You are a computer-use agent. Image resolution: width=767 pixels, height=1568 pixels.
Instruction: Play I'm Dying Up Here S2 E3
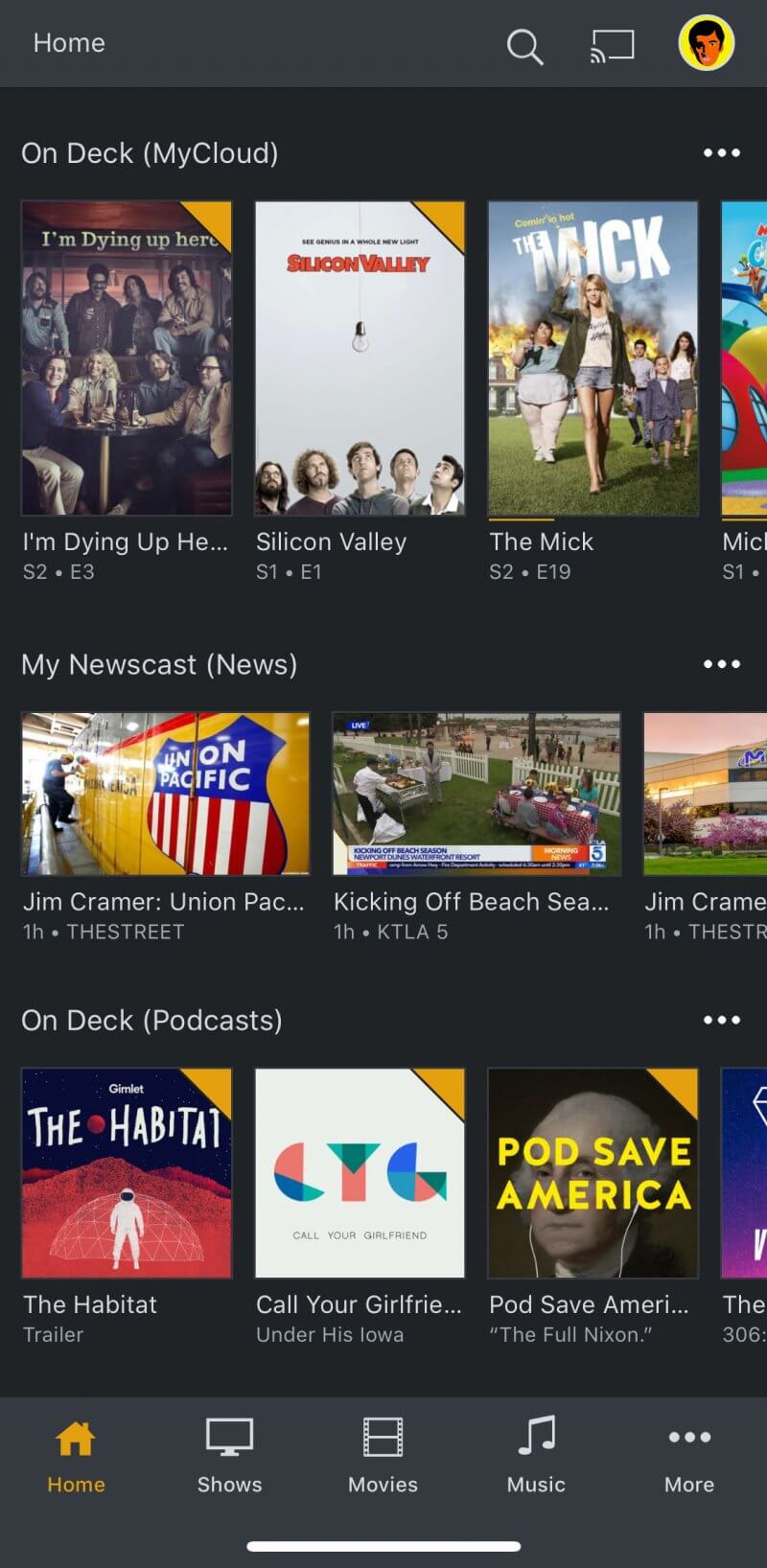click(x=127, y=358)
